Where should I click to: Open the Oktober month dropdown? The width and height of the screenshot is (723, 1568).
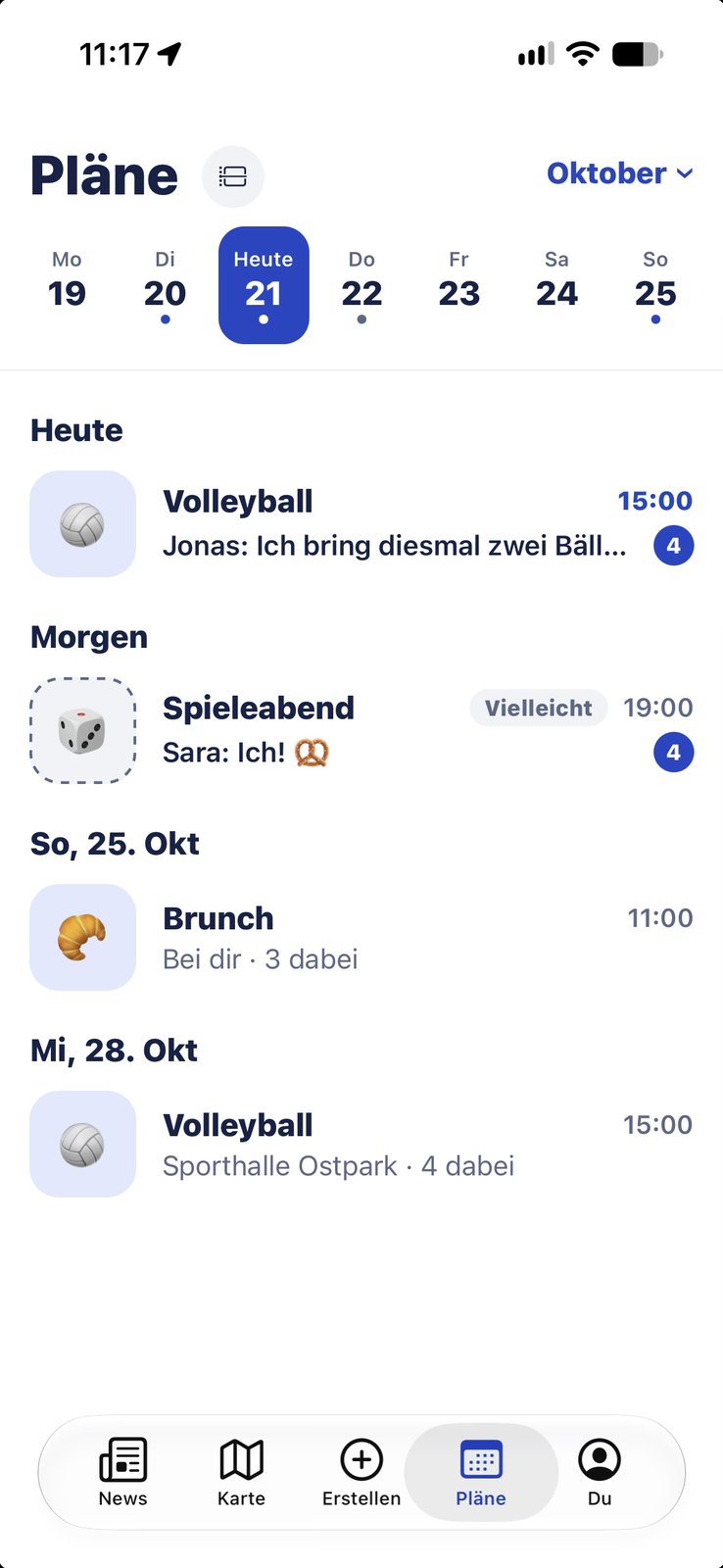click(x=620, y=173)
